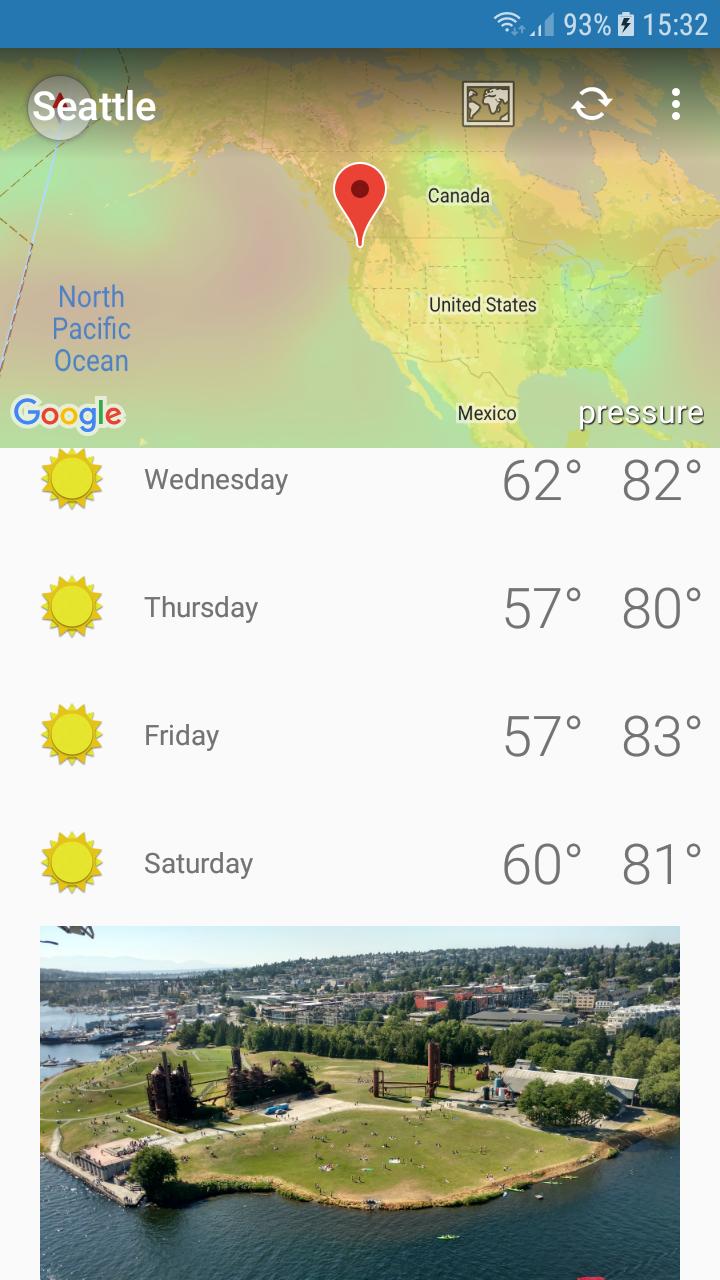
Task: Tap Saturday's sun icon
Action: [x=70, y=863]
